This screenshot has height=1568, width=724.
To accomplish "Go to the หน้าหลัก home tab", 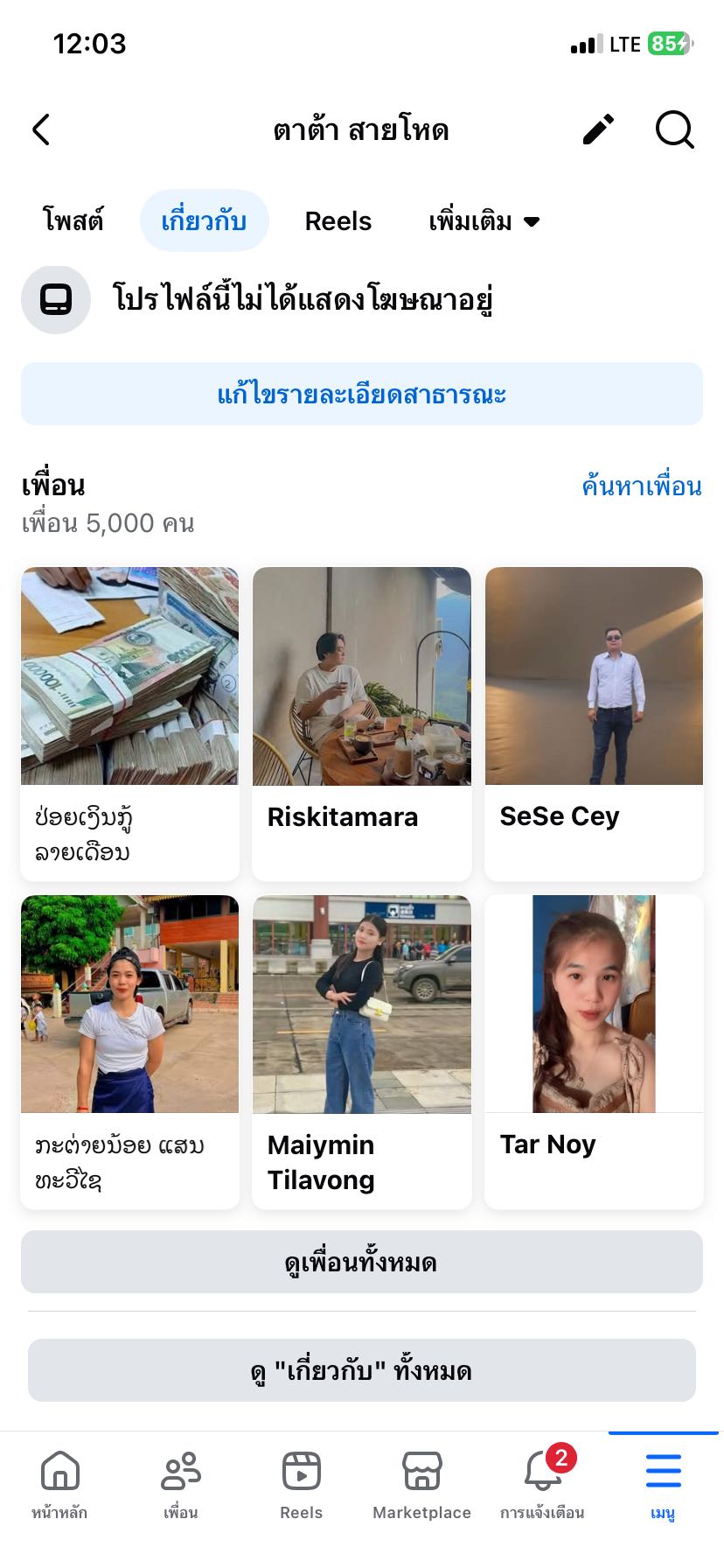I will click(x=59, y=1484).
